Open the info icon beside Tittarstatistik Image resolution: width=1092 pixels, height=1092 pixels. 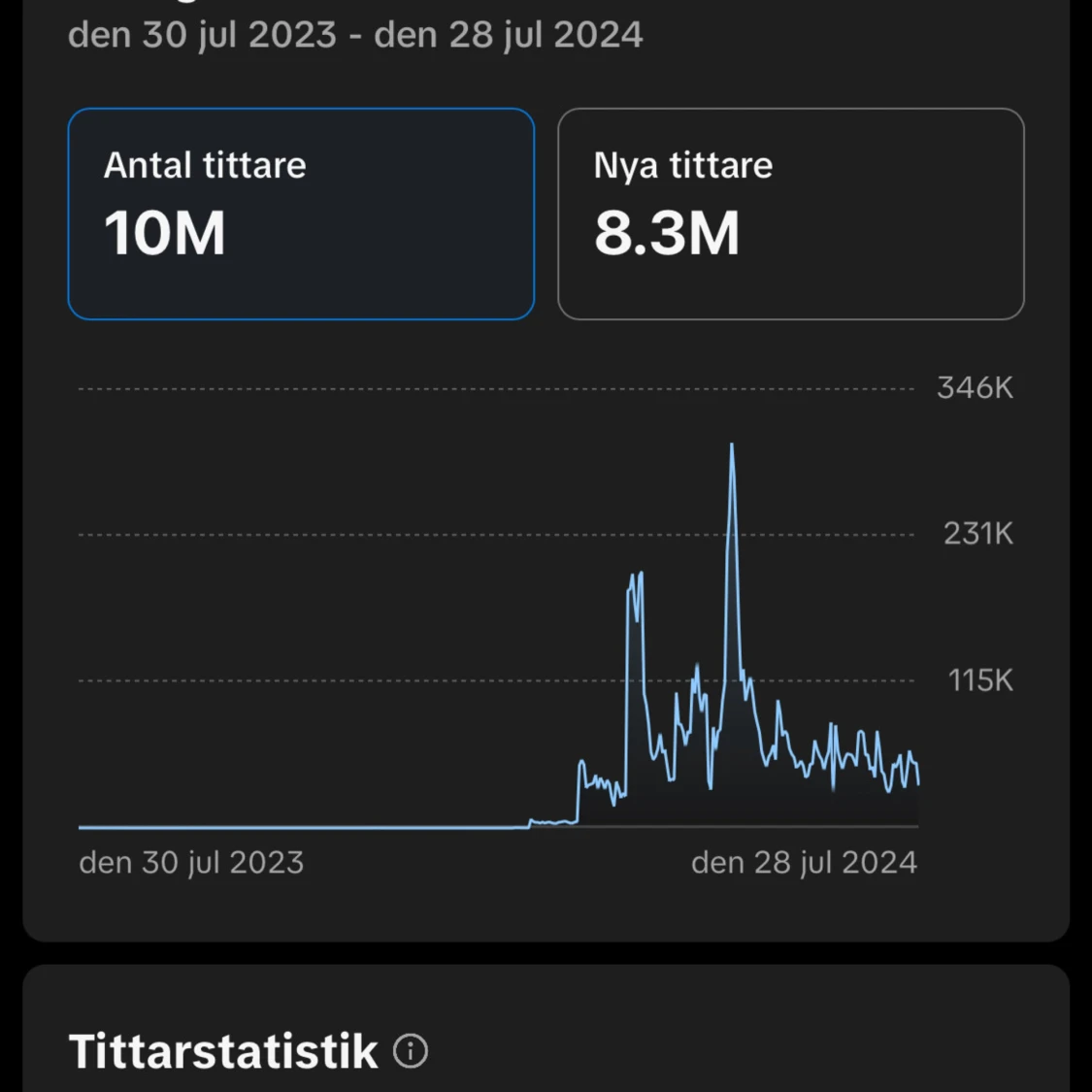[411, 1051]
